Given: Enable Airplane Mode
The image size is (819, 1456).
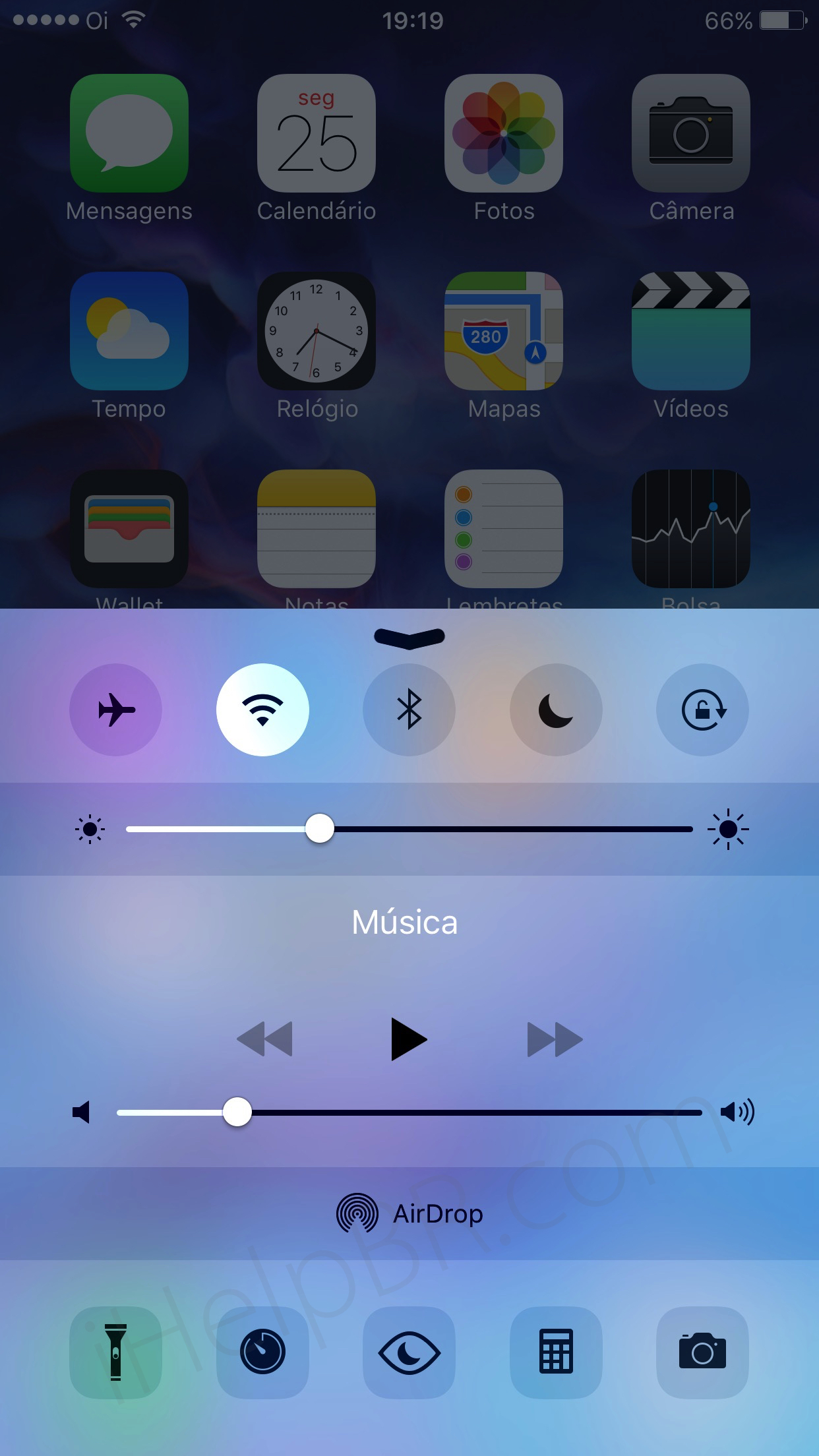Looking at the screenshot, I should (x=115, y=710).
